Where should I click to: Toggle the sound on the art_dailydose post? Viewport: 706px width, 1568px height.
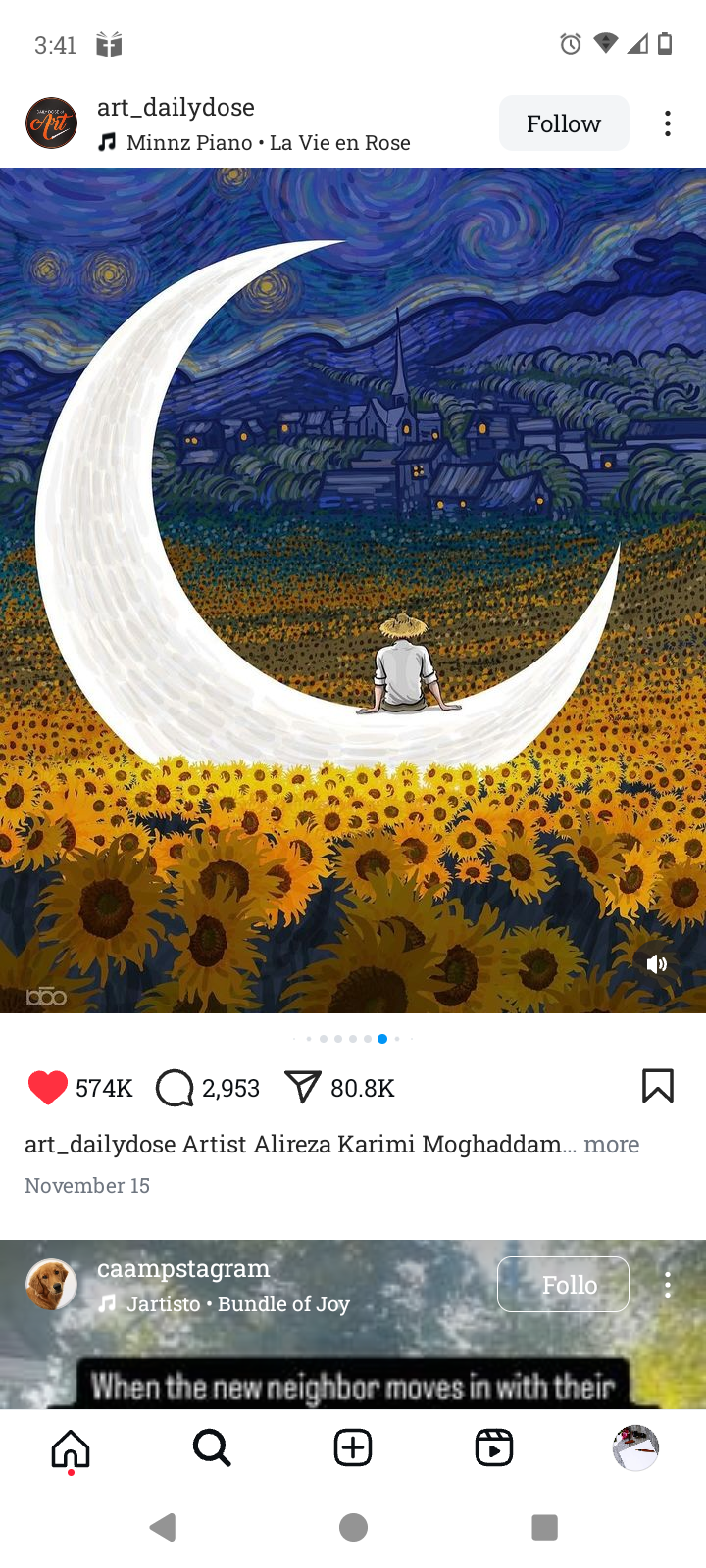point(656,964)
